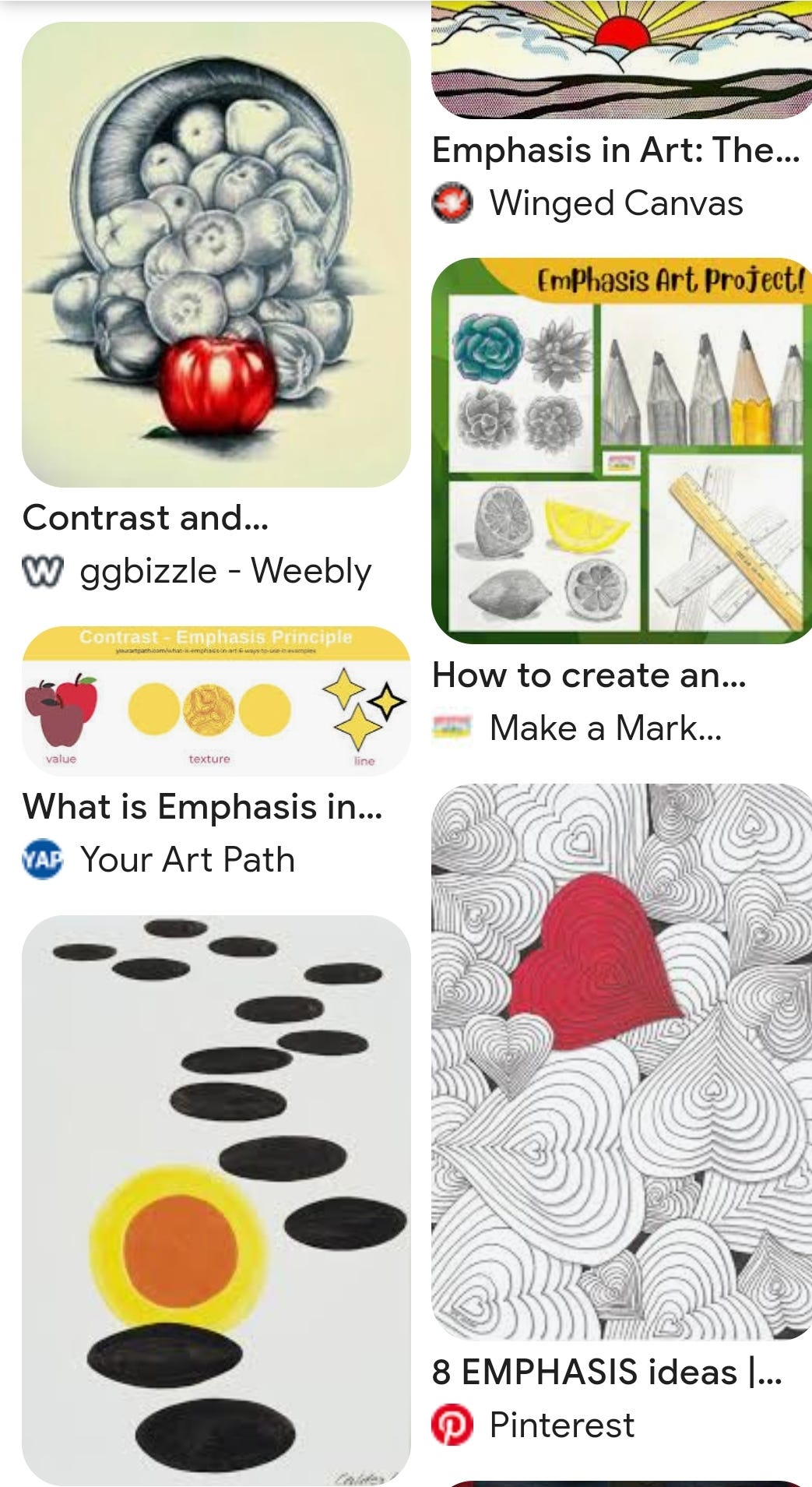
Task: Open the red heart drawing from Pinterest
Action: (621, 1061)
